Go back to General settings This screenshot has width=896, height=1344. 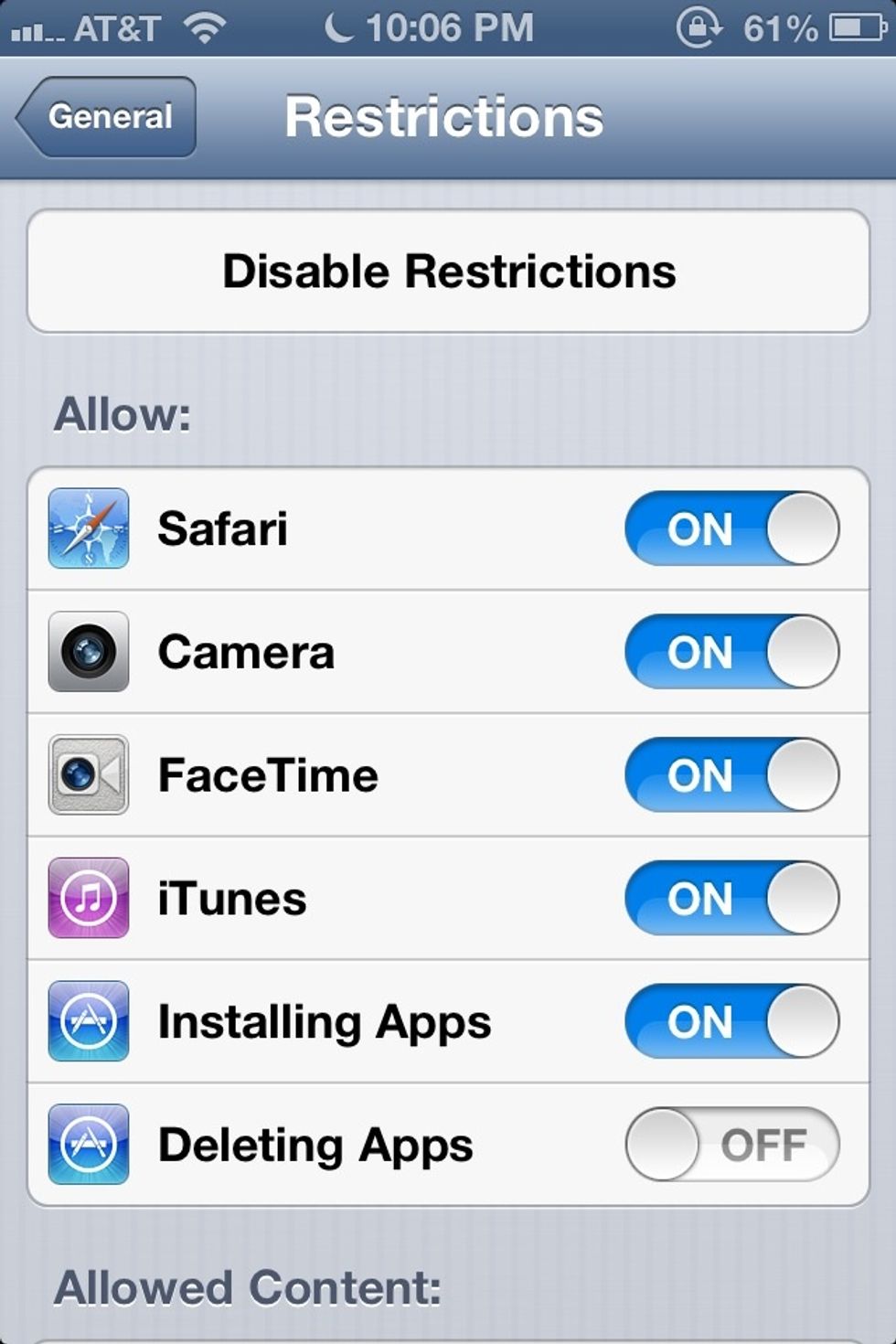coord(108,117)
